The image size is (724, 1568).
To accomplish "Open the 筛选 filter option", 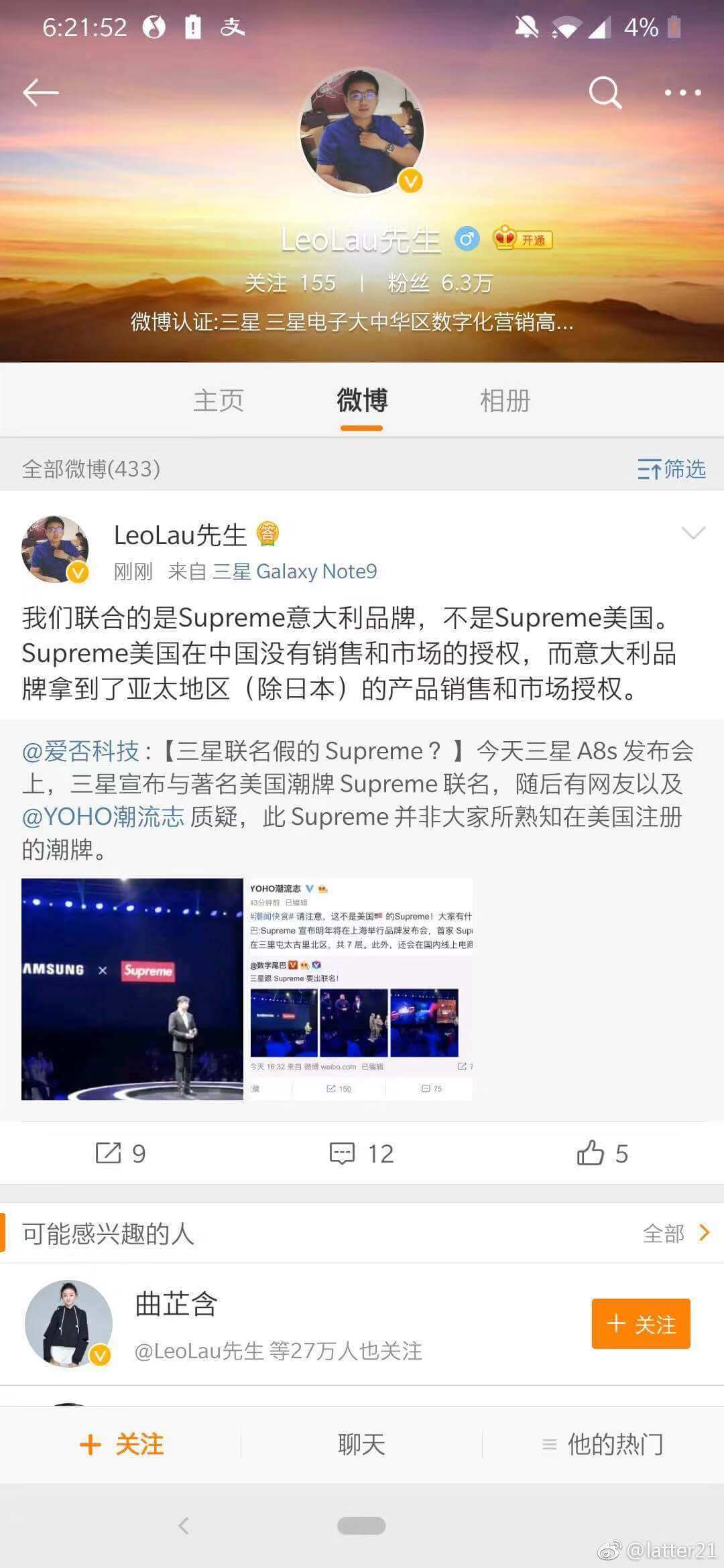I will [x=671, y=469].
